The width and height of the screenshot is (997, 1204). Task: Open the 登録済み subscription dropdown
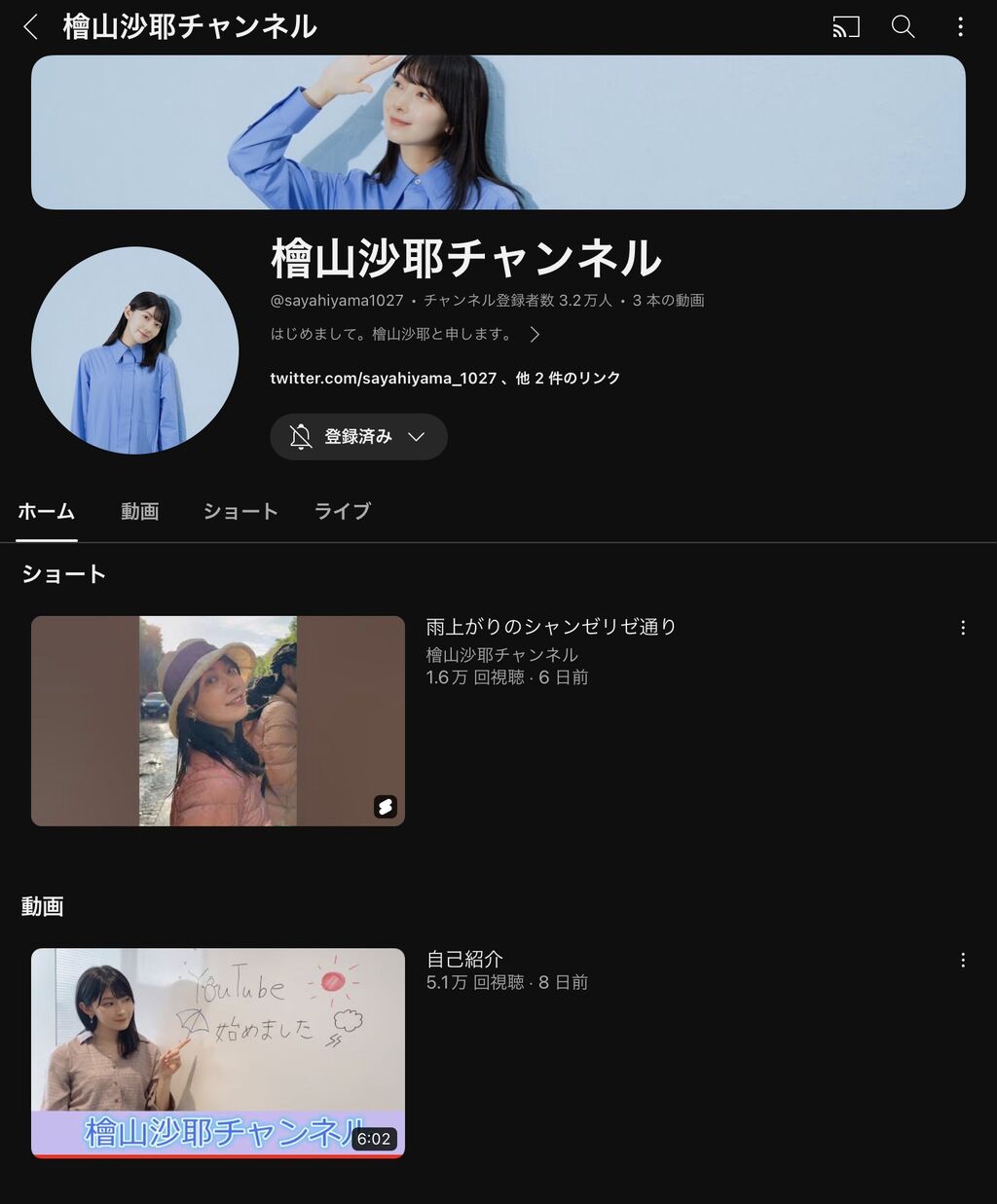point(358,436)
